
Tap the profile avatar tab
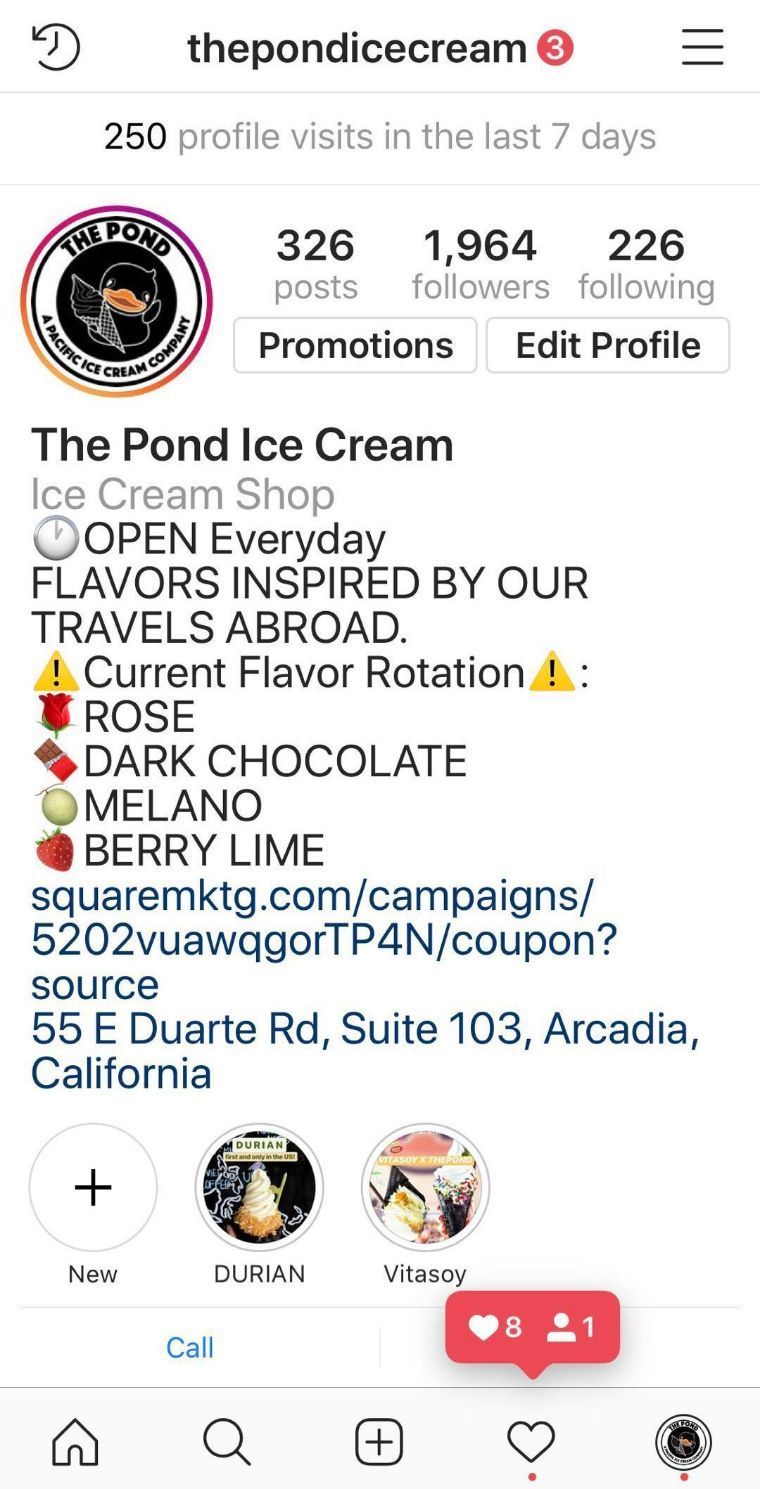683,1443
